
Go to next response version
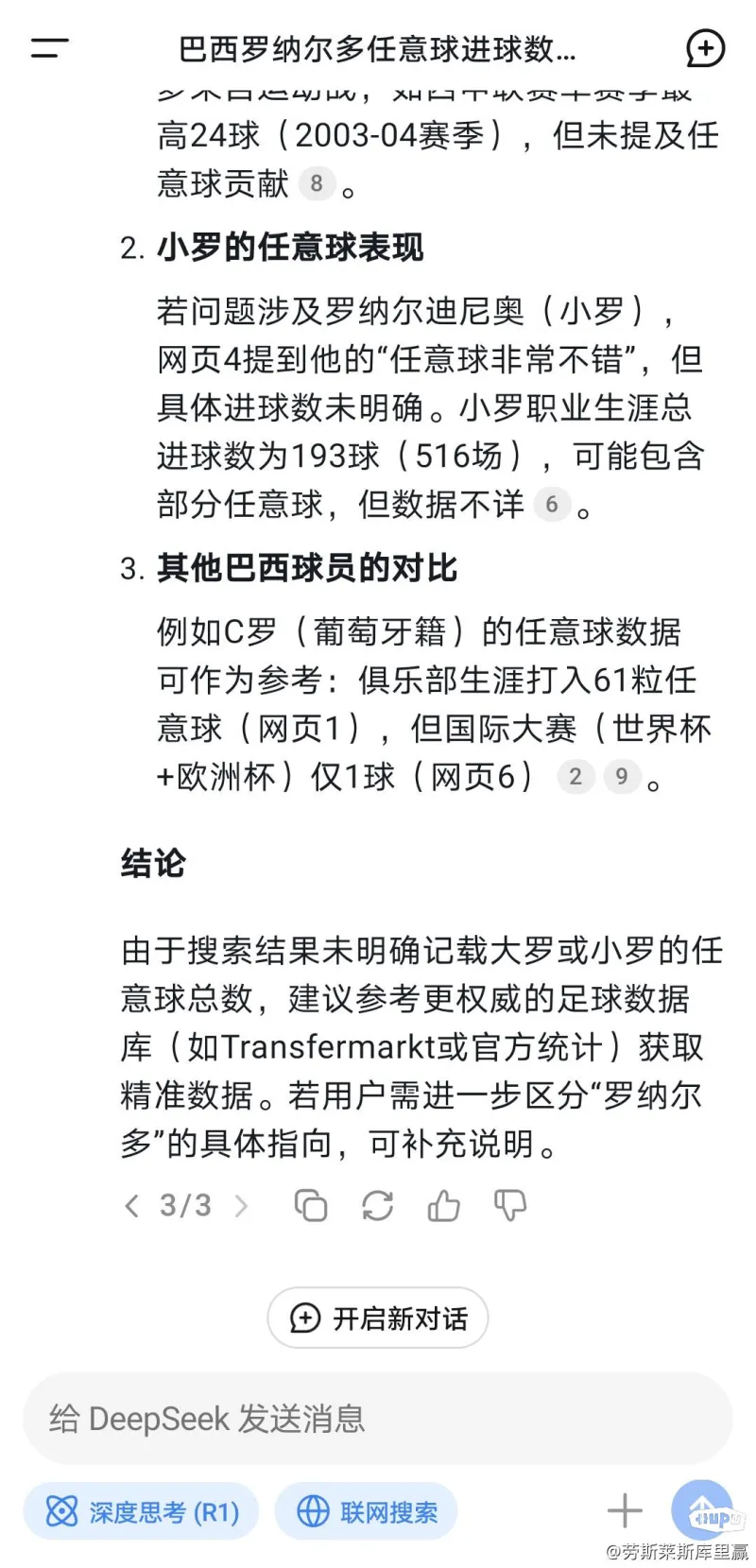tap(242, 1206)
